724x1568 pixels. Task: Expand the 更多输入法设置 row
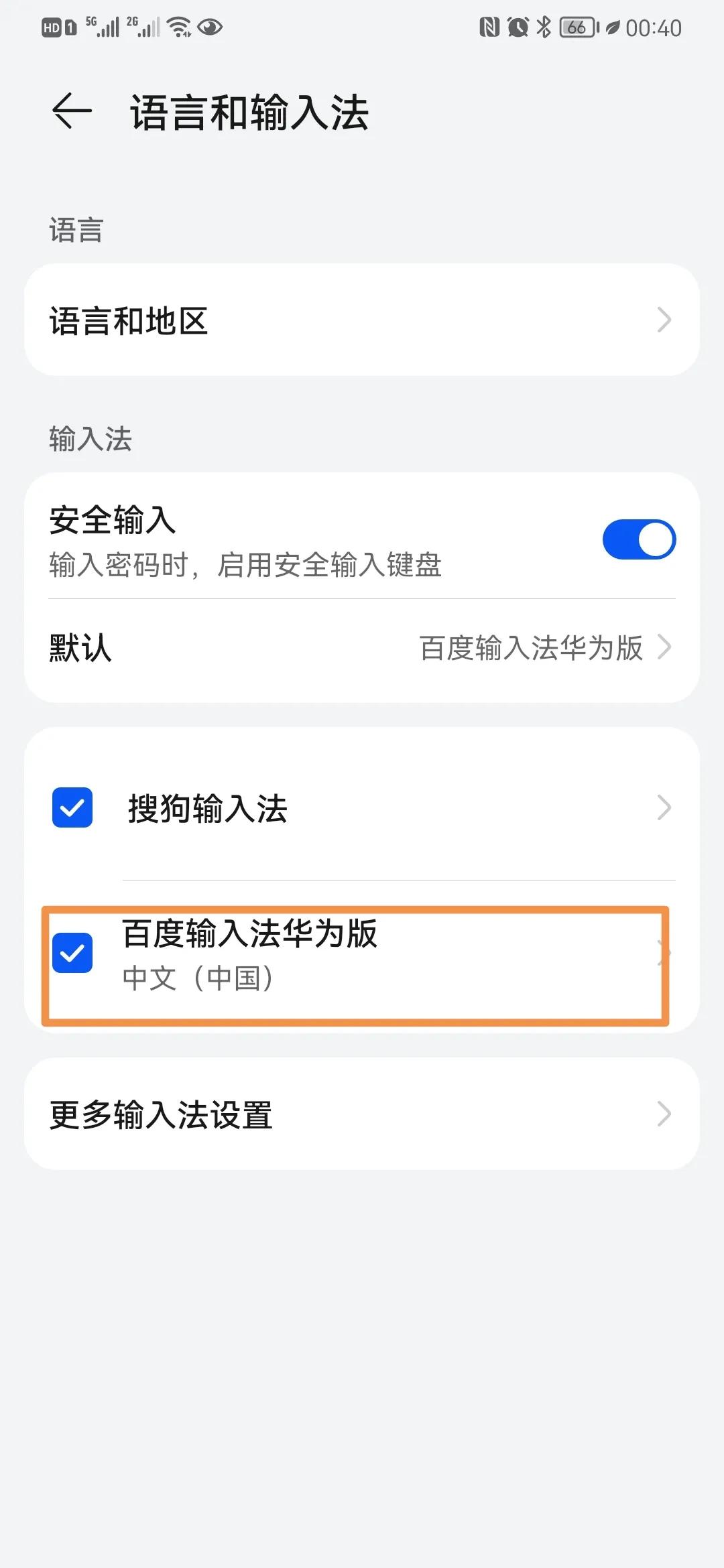[x=362, y=1114]
